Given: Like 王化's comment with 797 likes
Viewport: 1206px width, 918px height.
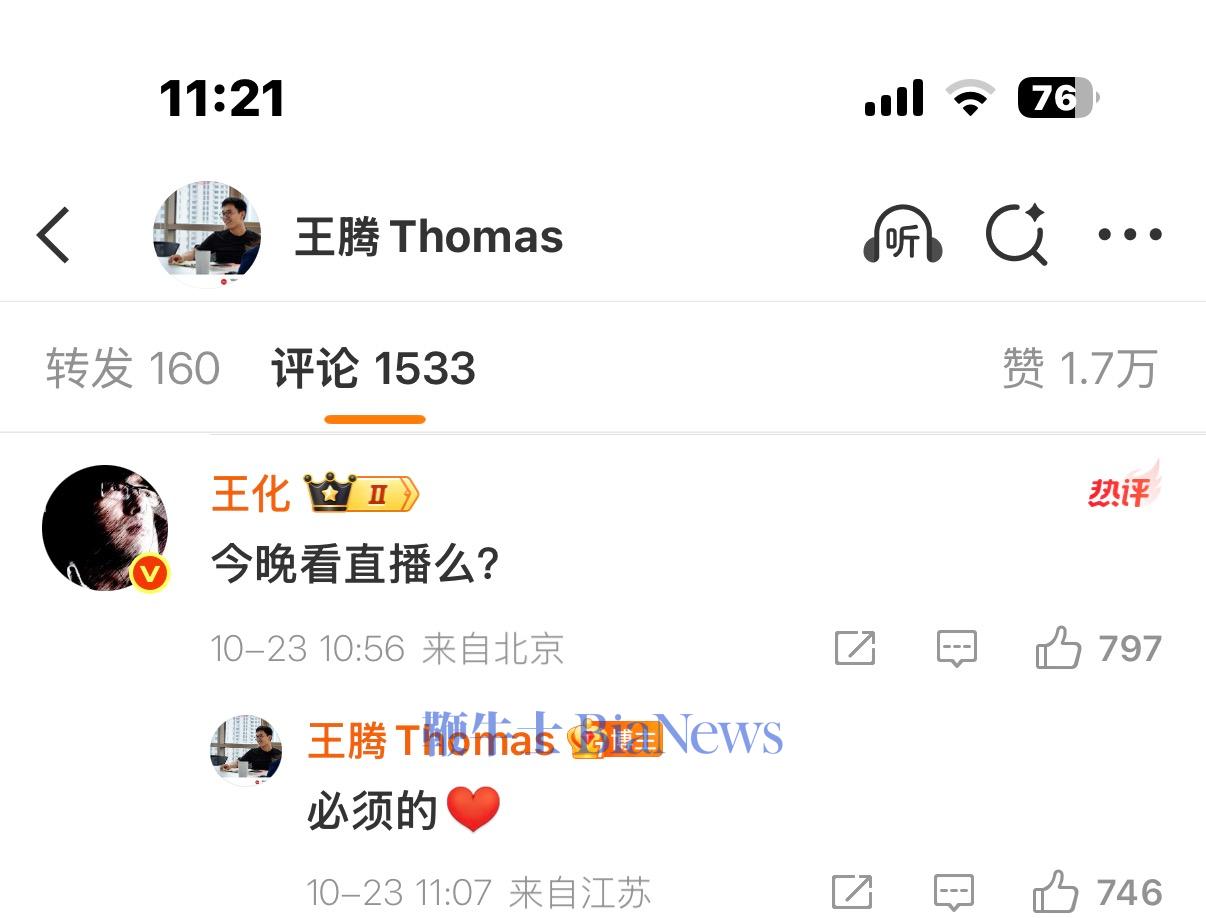Looking at the screenshot, I should pos(1059,649).
